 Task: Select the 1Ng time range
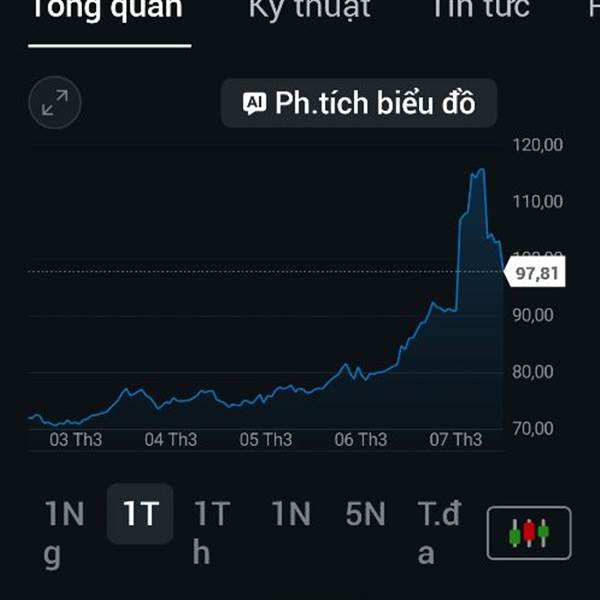(x=64, y=531)
